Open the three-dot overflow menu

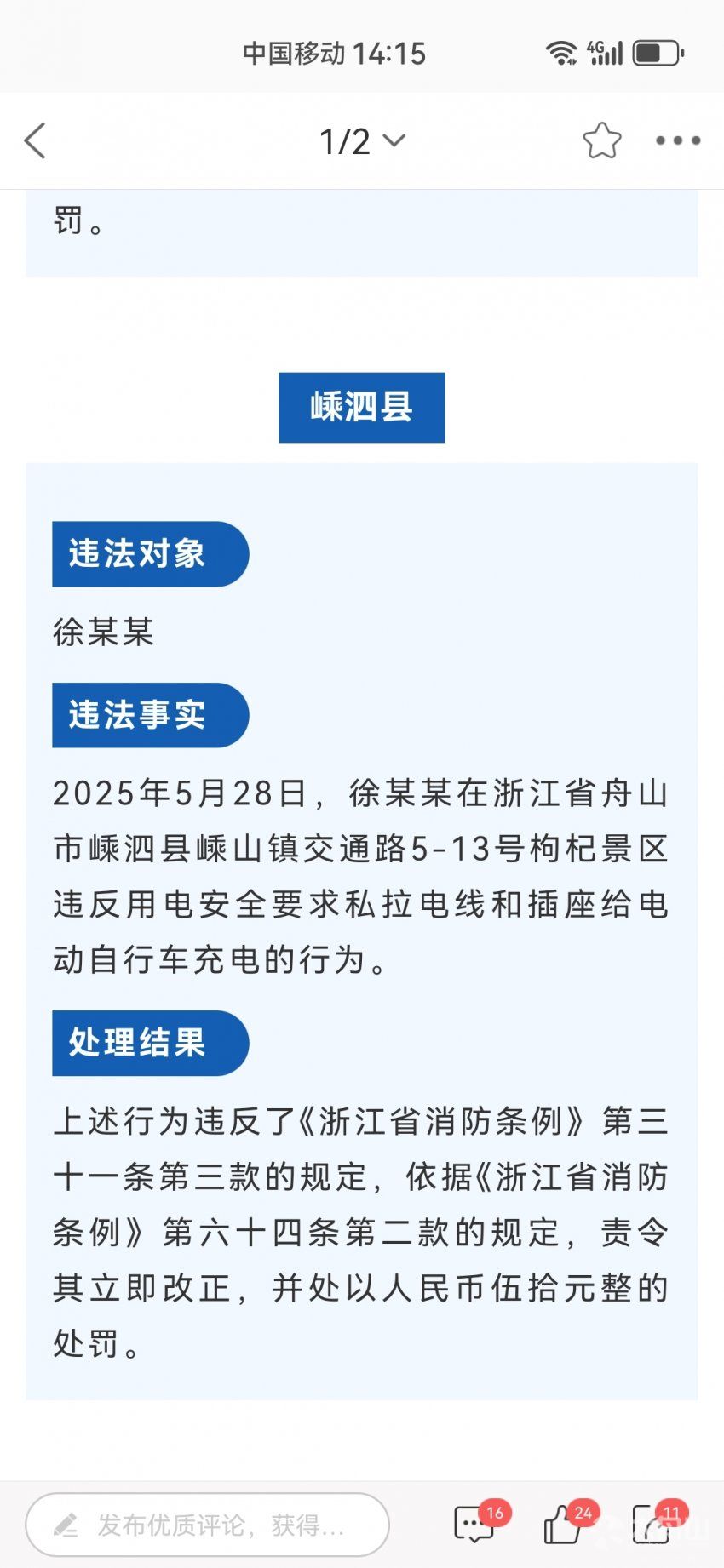678,140
